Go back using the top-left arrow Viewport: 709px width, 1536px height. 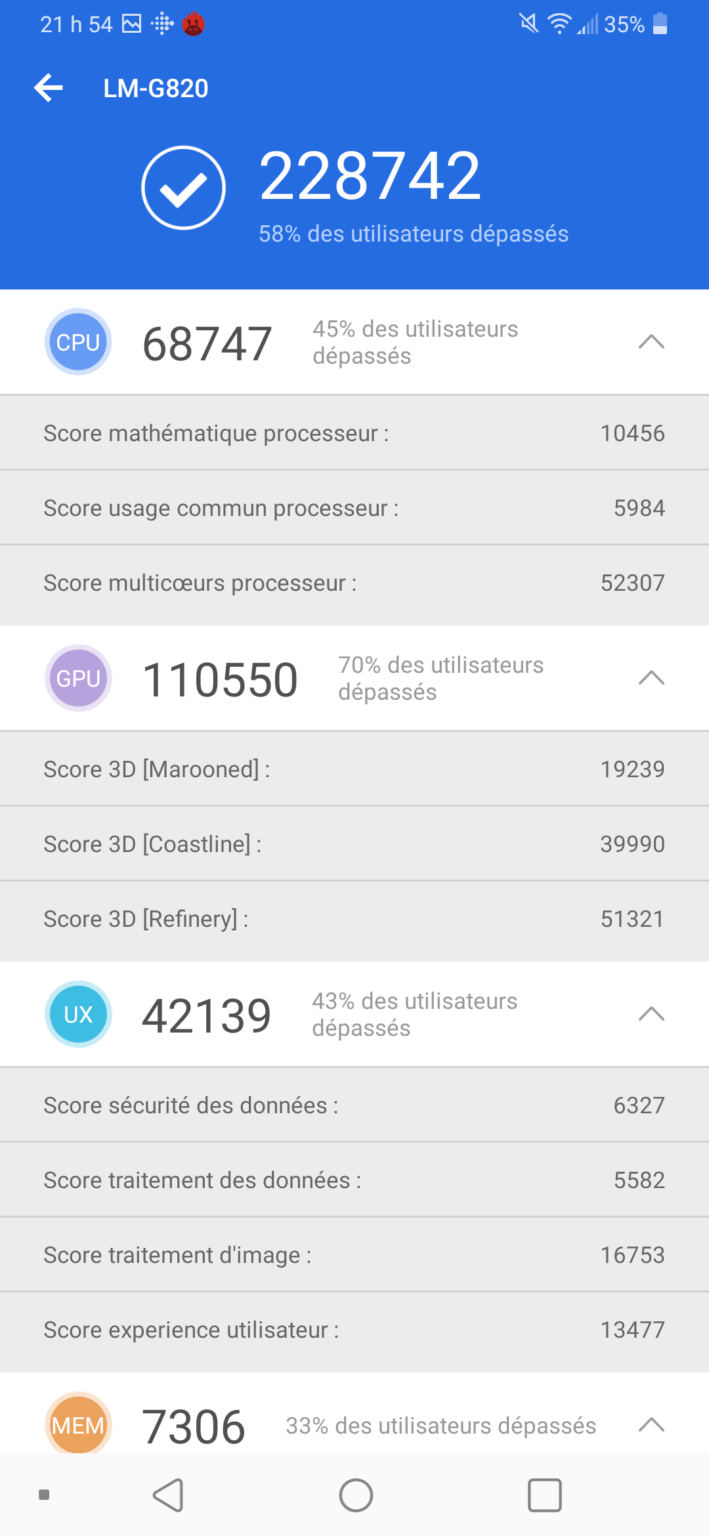pos(48,88)
